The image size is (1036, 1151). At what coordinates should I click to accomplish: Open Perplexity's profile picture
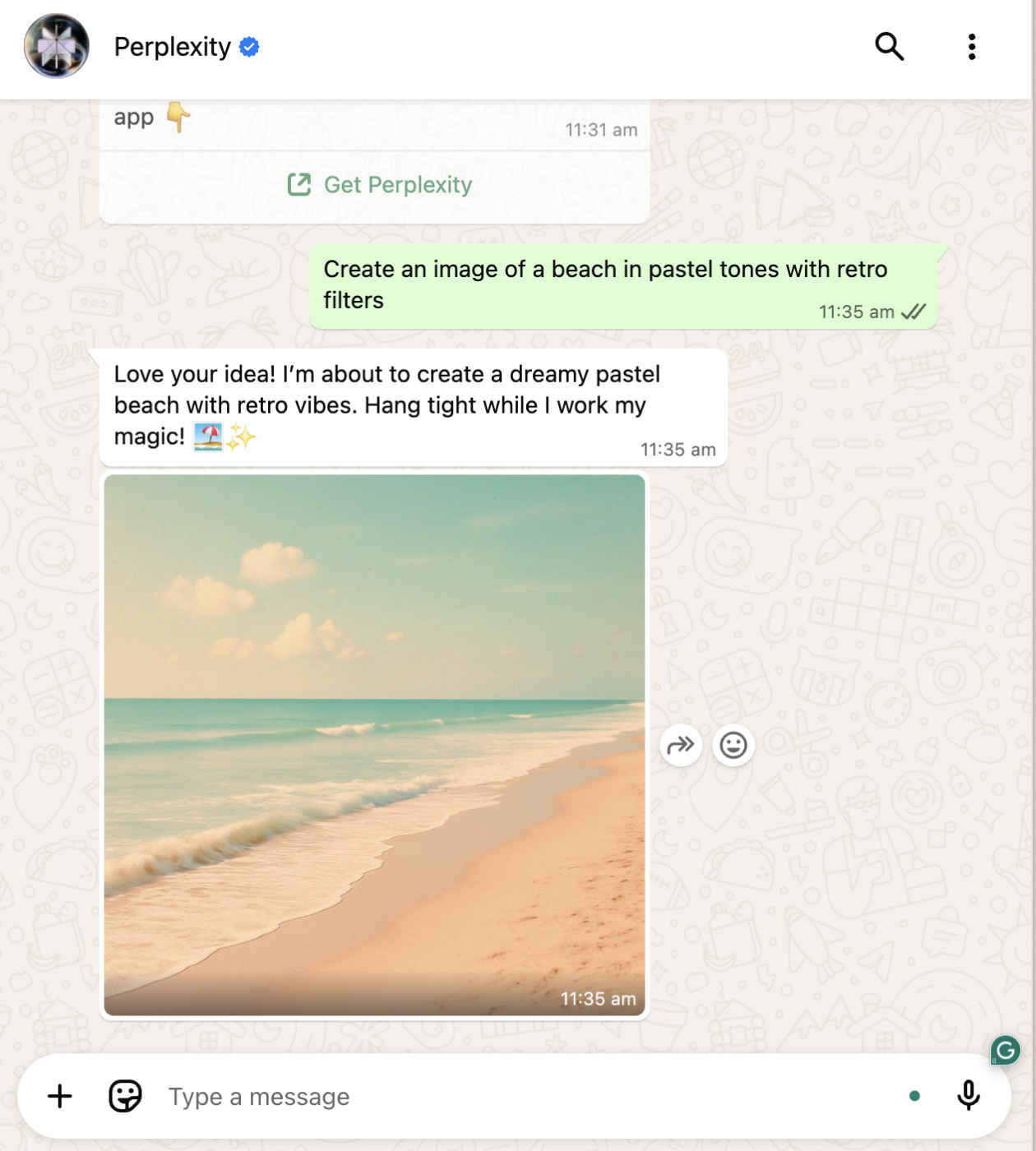pyautogui.click(x=56, y=47)
